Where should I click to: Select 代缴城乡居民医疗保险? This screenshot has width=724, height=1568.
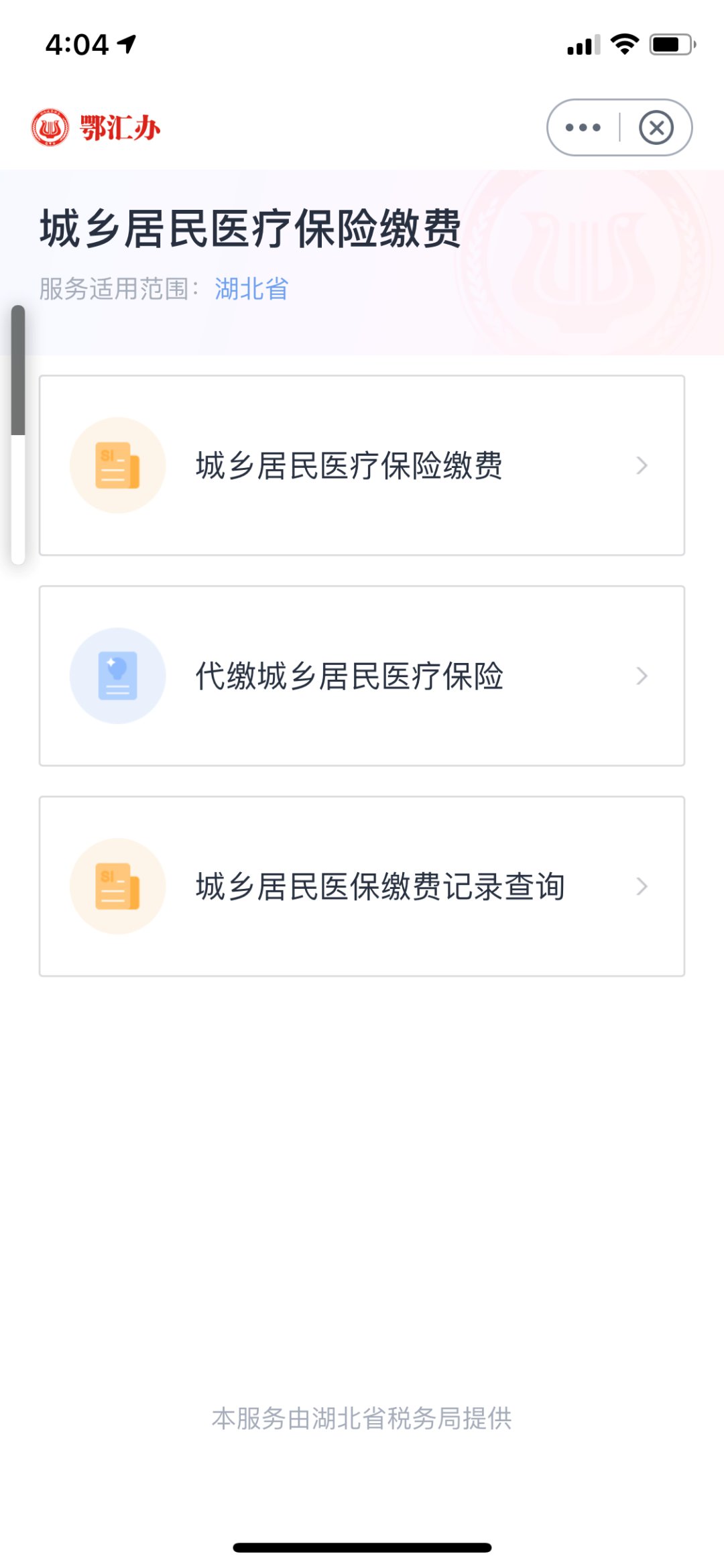[x=362, y=676]
